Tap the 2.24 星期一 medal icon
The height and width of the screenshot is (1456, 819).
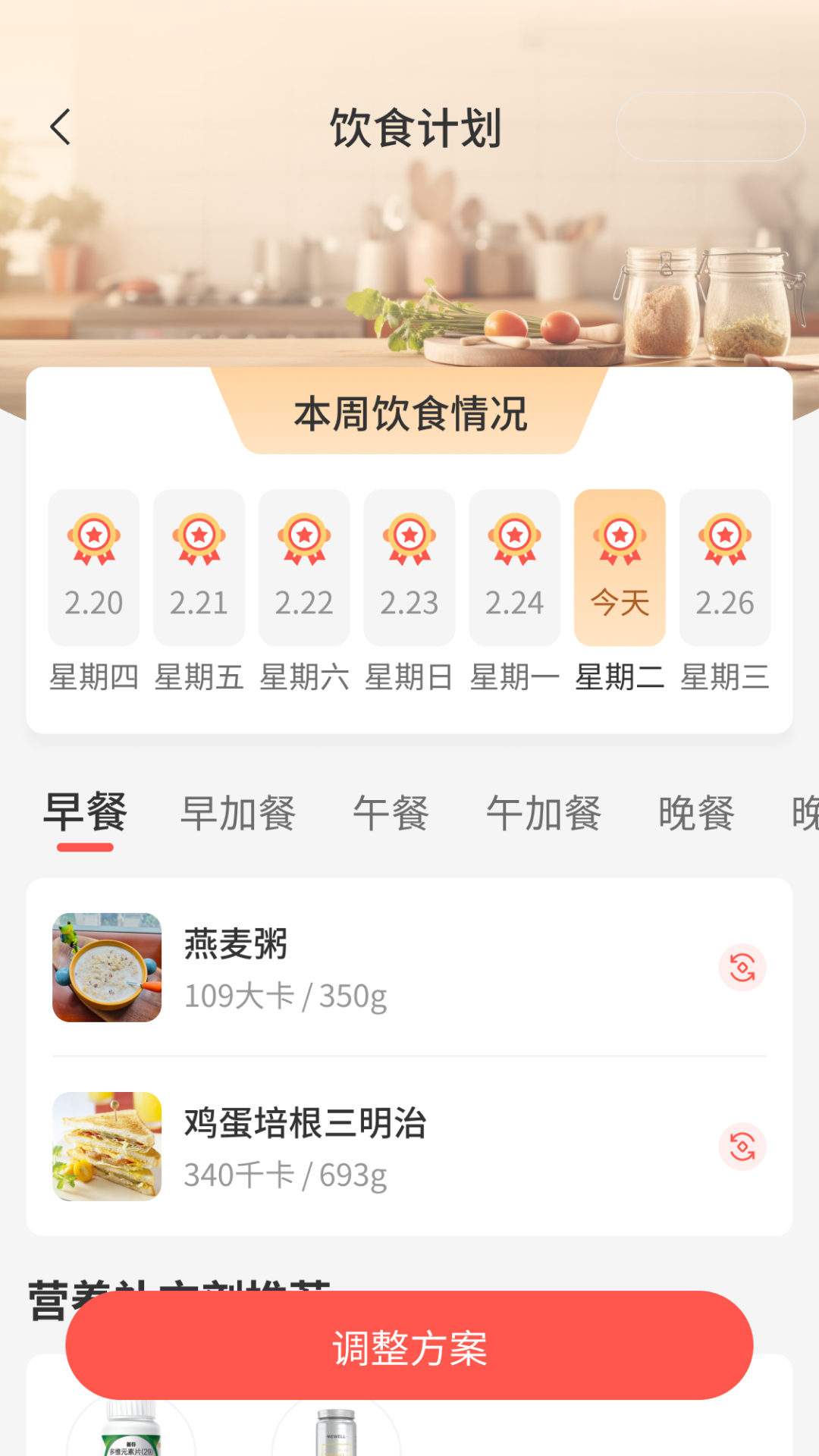[x=514, y=540]
